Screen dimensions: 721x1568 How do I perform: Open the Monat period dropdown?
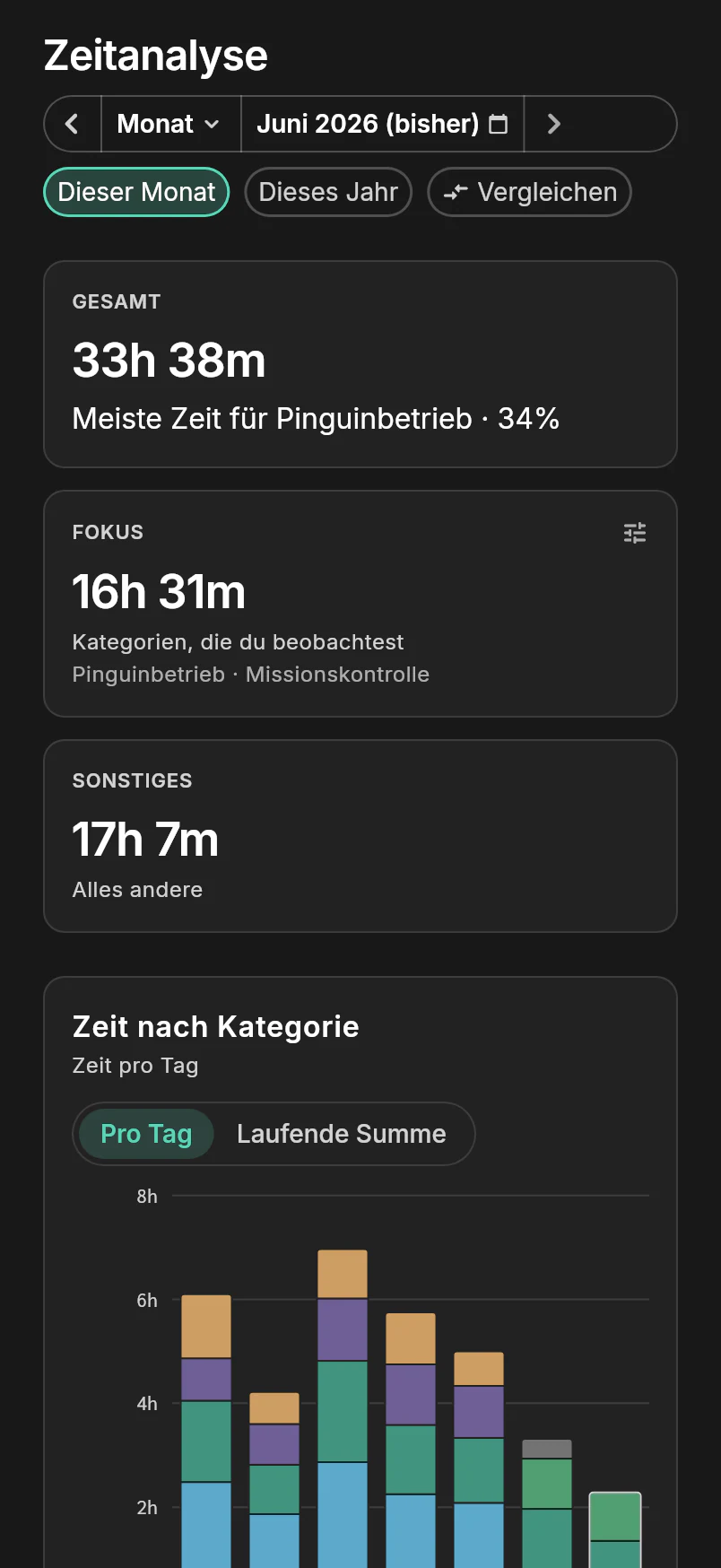(x=170, y=124)
